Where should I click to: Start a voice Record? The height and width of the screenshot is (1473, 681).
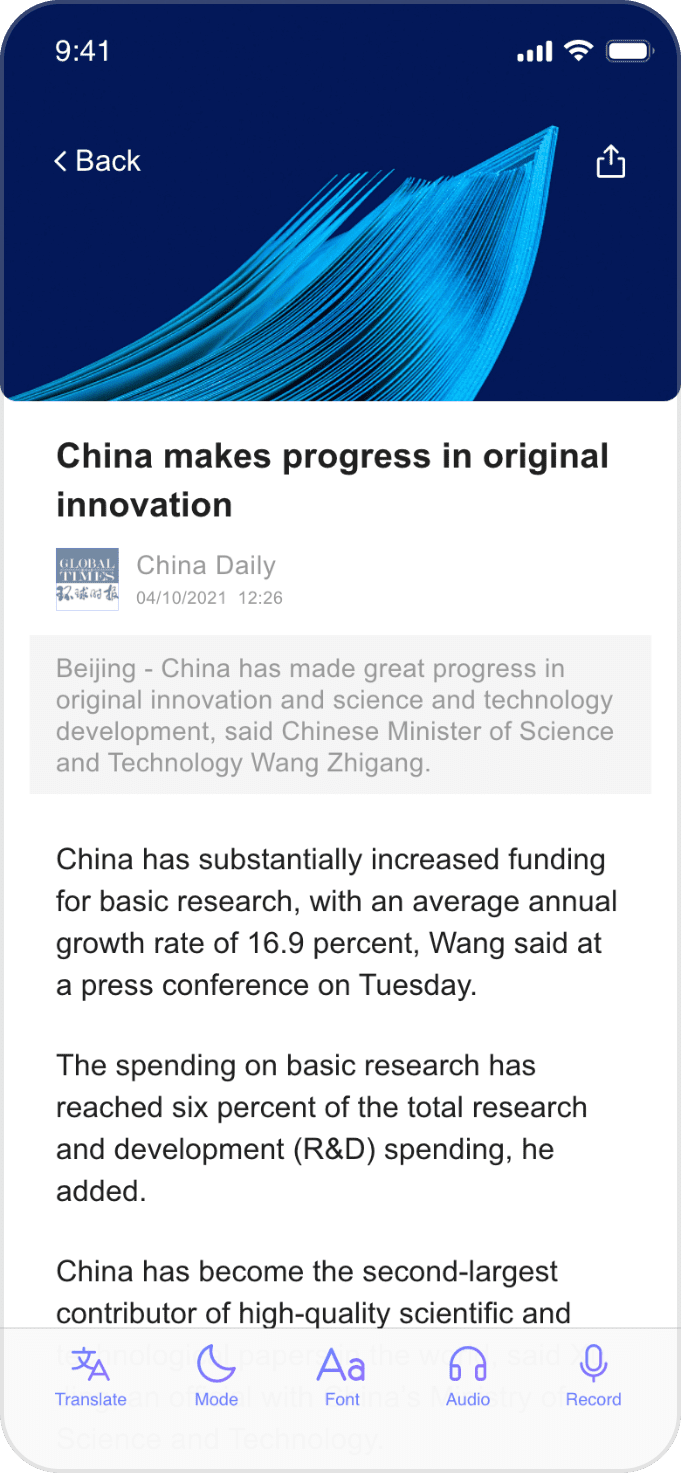(x=593, y=1375)
